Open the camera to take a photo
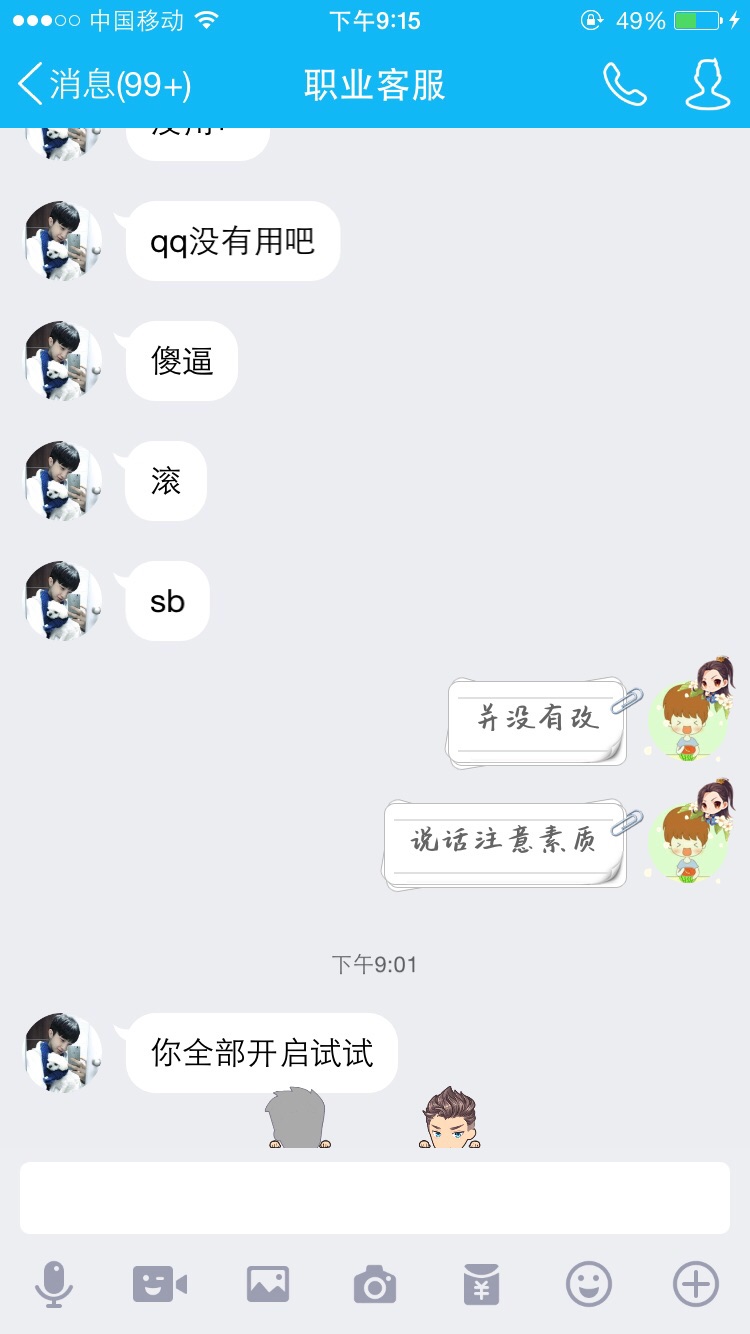750x1334 pixels. pyautogui.click(x=375, y=1284)
